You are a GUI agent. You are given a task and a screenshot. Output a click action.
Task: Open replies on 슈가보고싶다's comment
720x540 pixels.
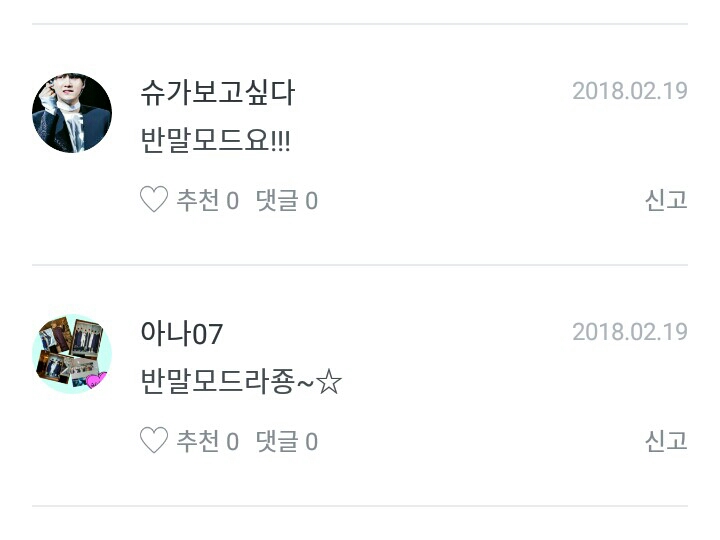[x=287, y=200]
